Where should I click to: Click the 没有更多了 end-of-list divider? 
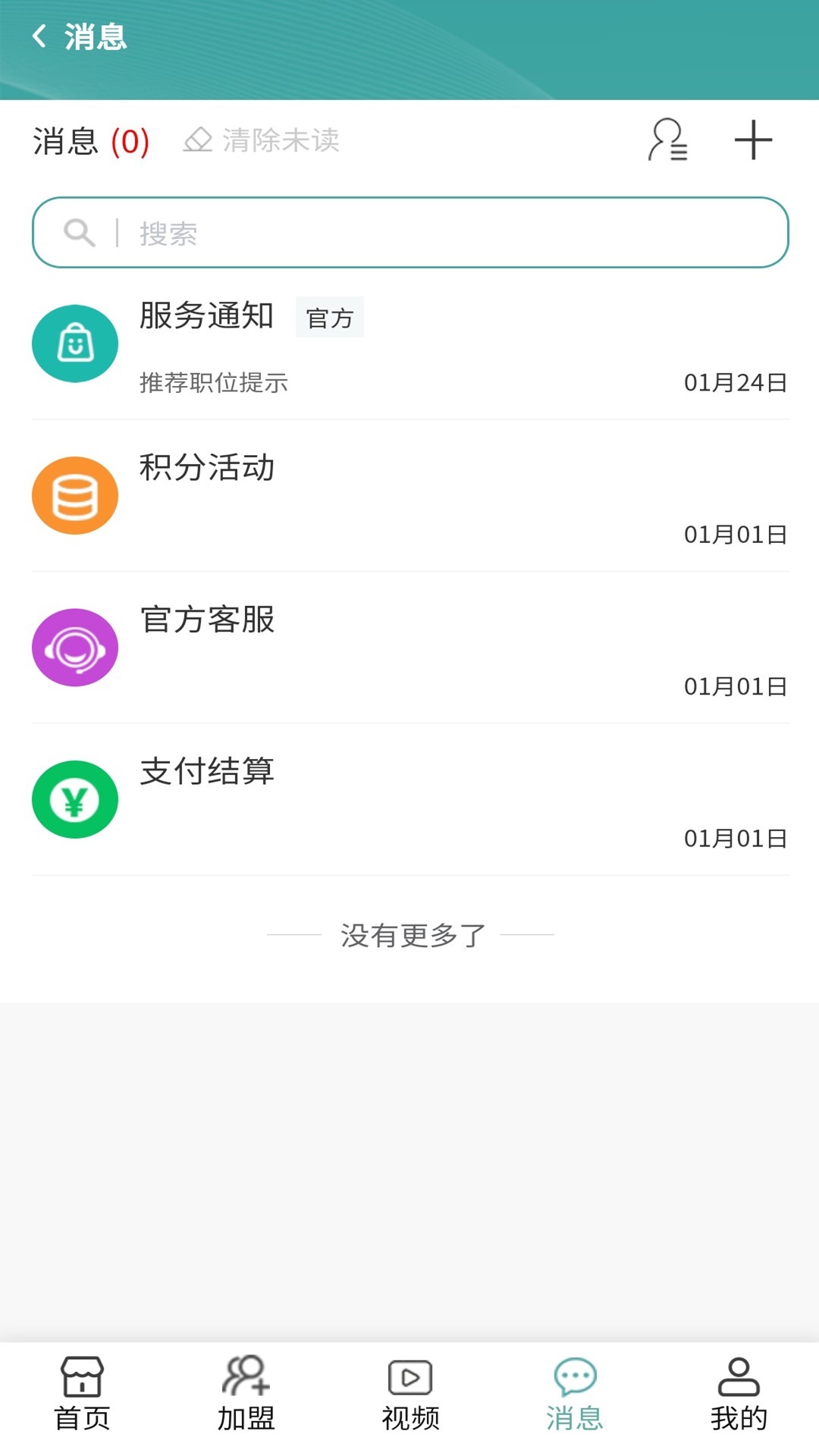tap(409, 935)
